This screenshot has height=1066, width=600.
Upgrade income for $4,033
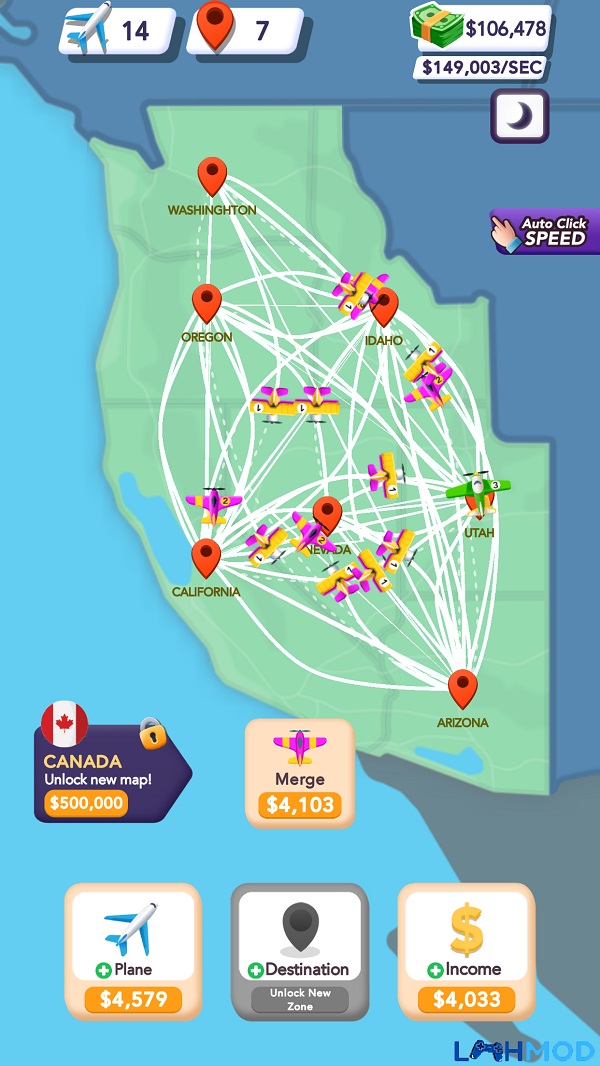[x=466, y=948]
